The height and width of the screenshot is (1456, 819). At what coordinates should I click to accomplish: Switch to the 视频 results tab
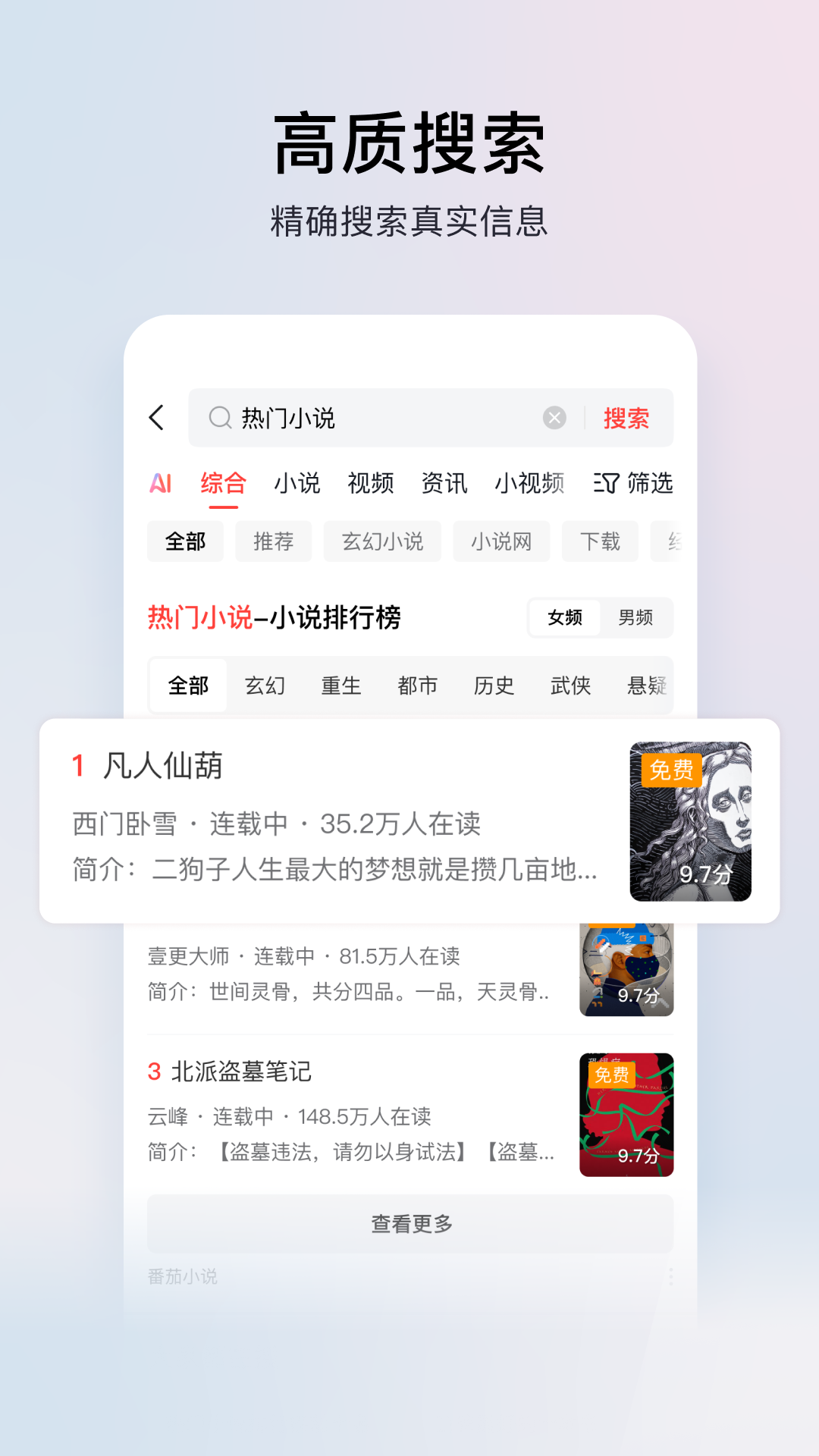click(369, 483)
